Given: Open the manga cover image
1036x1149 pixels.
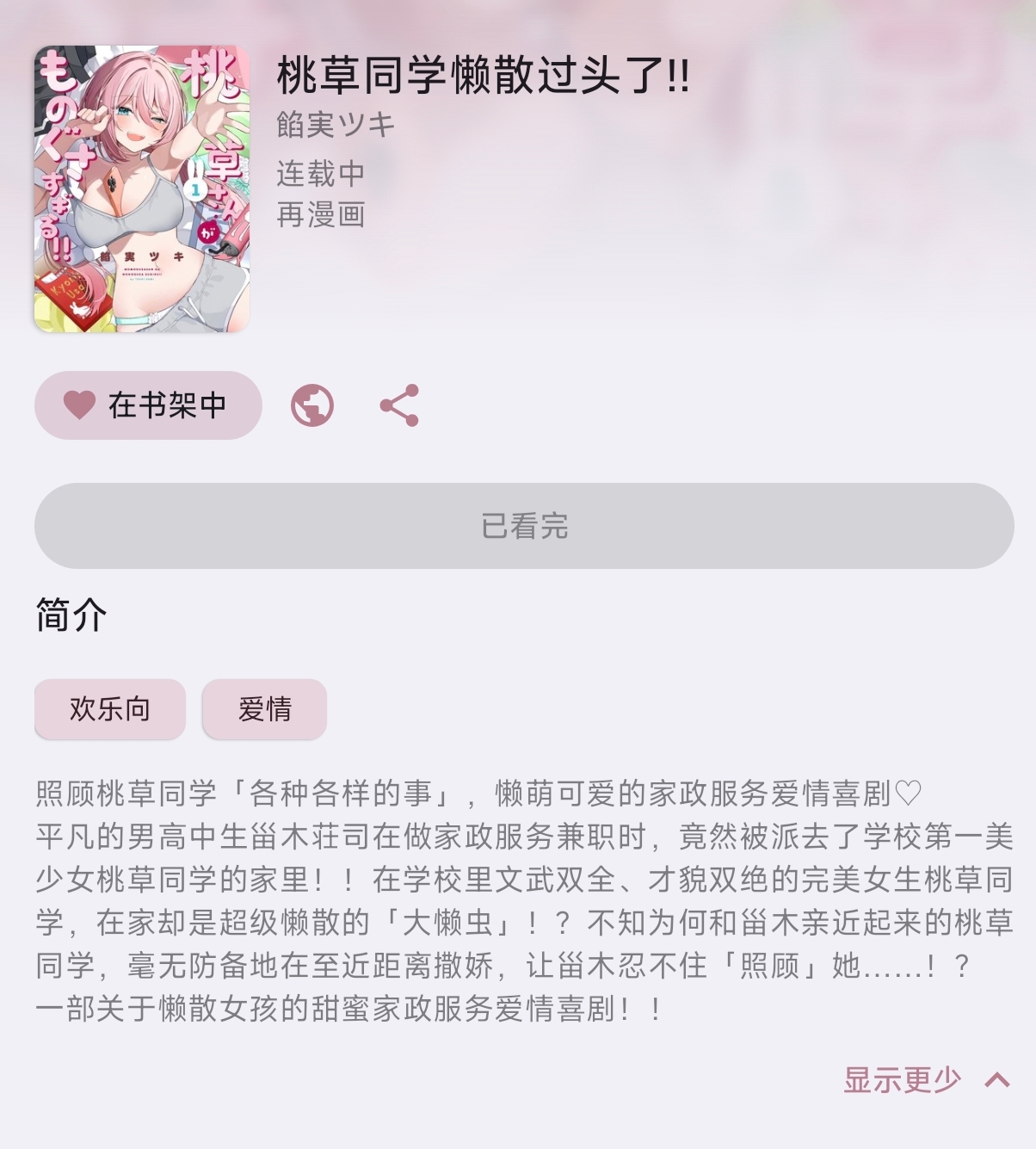Looking at the screenshot, I should pyautogui.click(x=142, y=189).
